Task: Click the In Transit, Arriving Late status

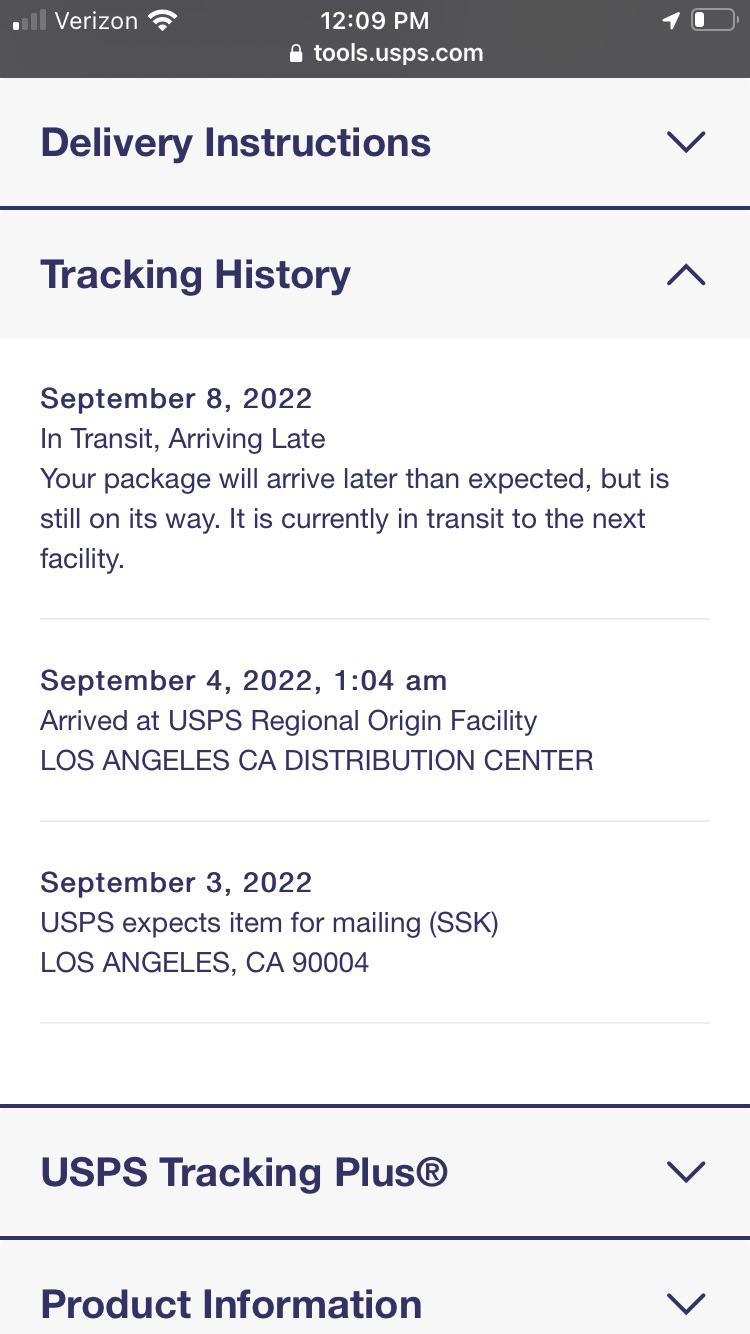Action: click(183, 438)
